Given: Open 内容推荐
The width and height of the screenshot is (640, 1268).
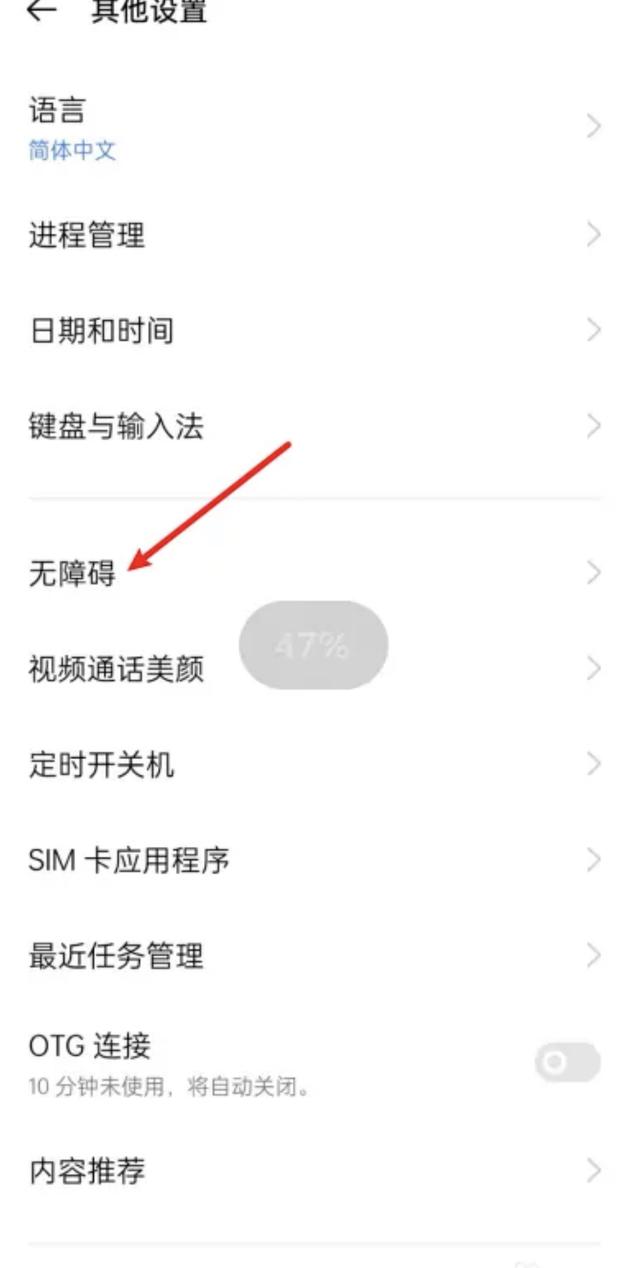Looking at the screenshot, I should tap(320, 1170).
